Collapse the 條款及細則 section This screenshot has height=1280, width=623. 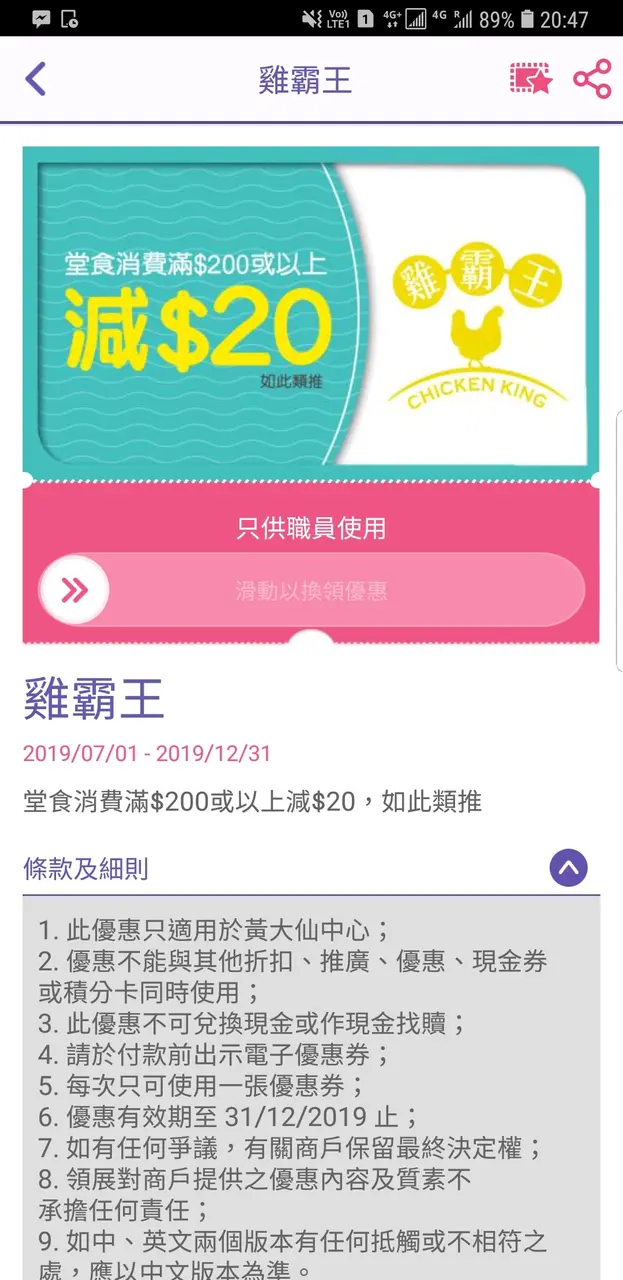pyautogui.click(x=568, y=868)
